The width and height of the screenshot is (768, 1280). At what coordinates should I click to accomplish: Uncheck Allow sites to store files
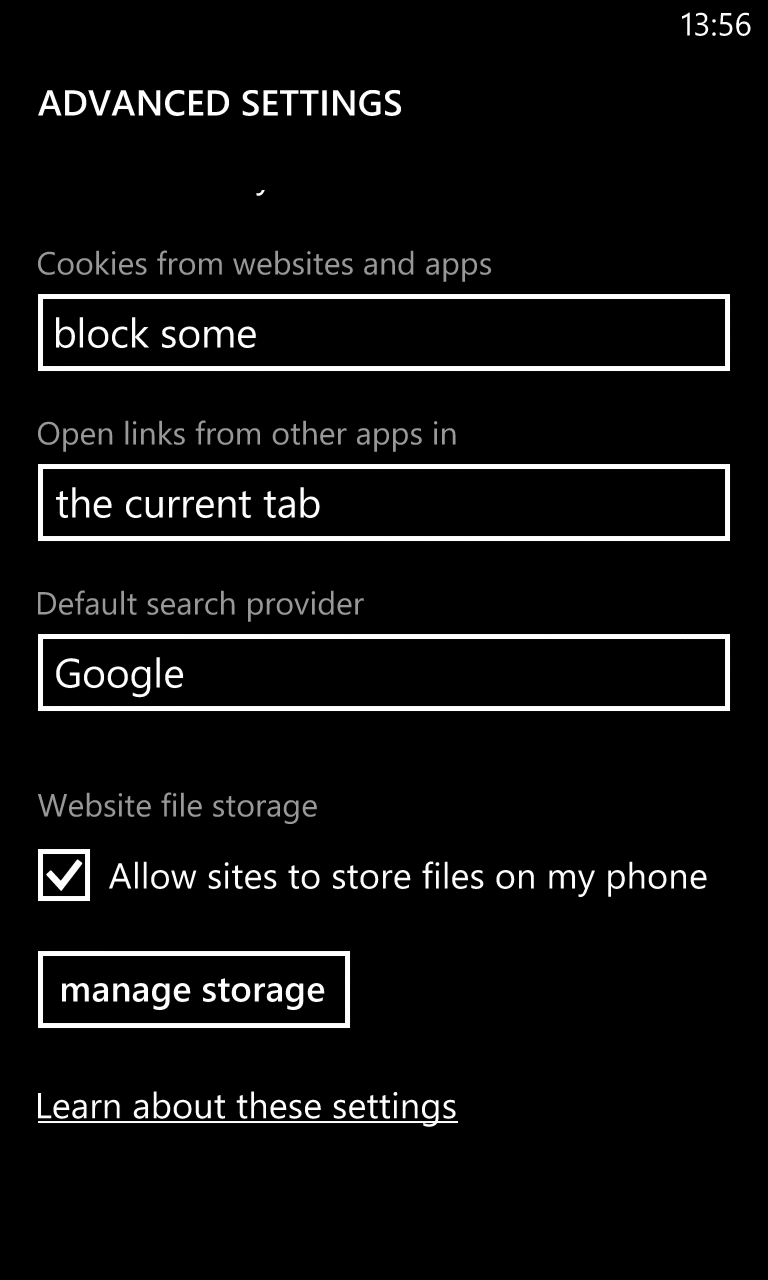[64, 875]
